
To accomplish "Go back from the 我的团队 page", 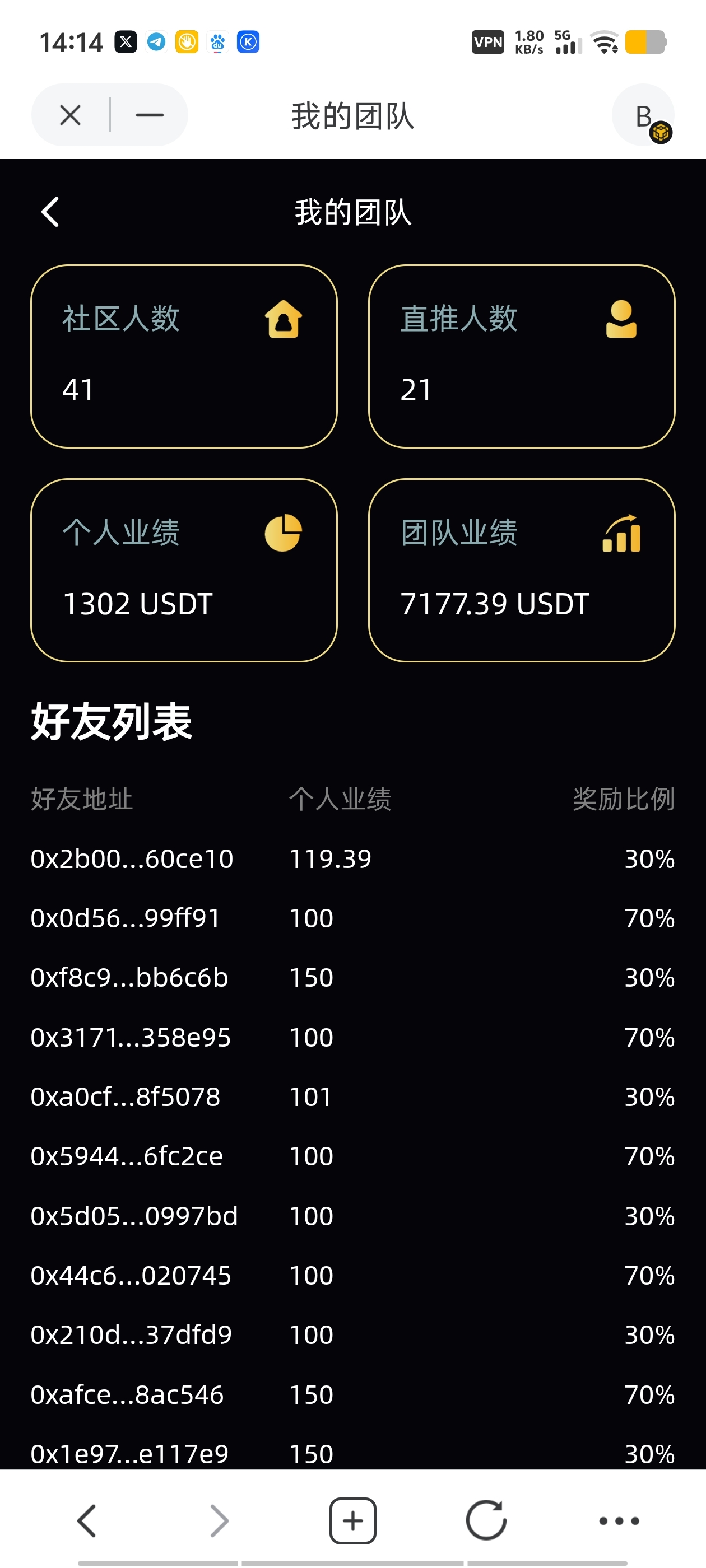I will click(x=50, y=212).
